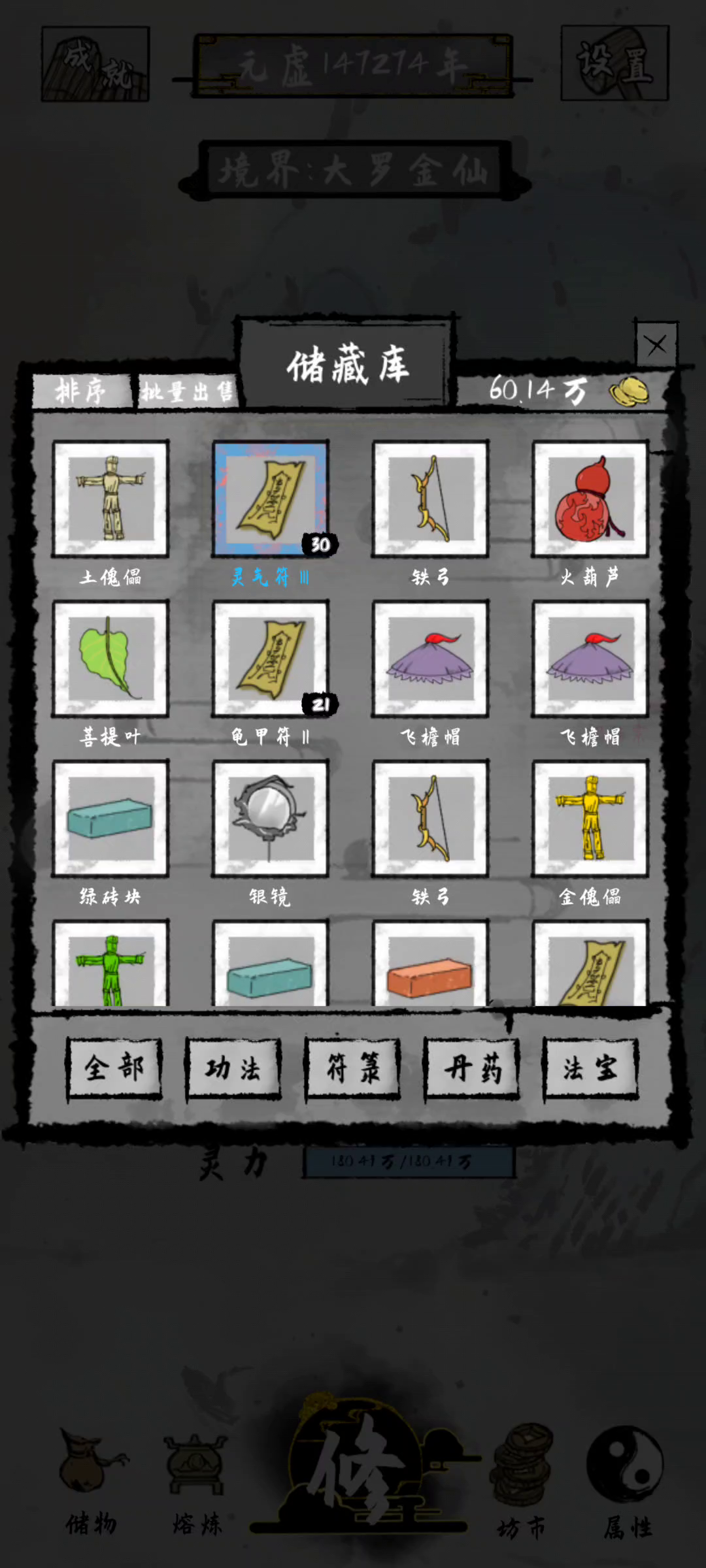Filter by 符箓 category

353,1069
